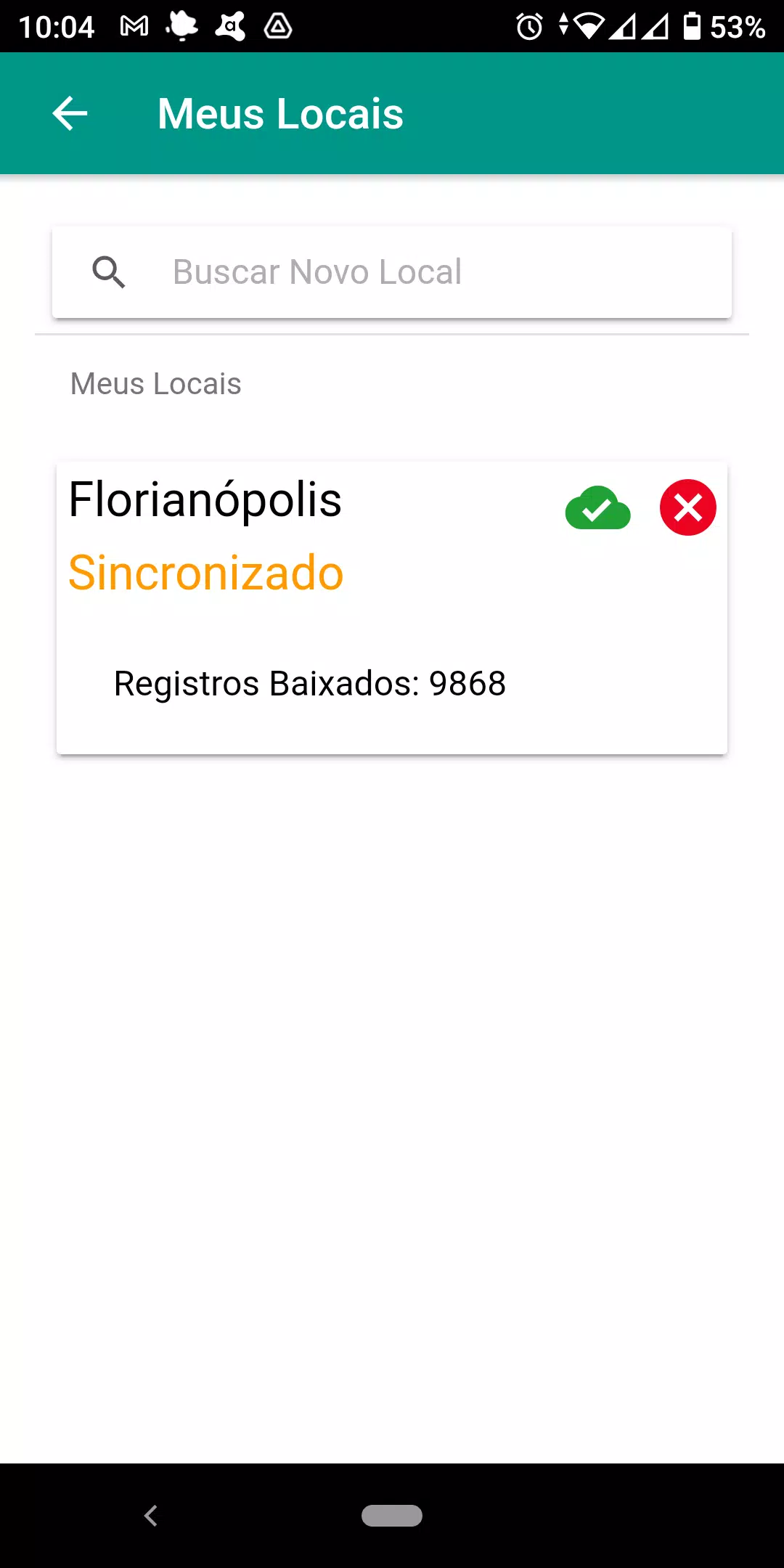Tap the system back button
Viewport: 784px width, 1568px height.
click(151, 1515)
